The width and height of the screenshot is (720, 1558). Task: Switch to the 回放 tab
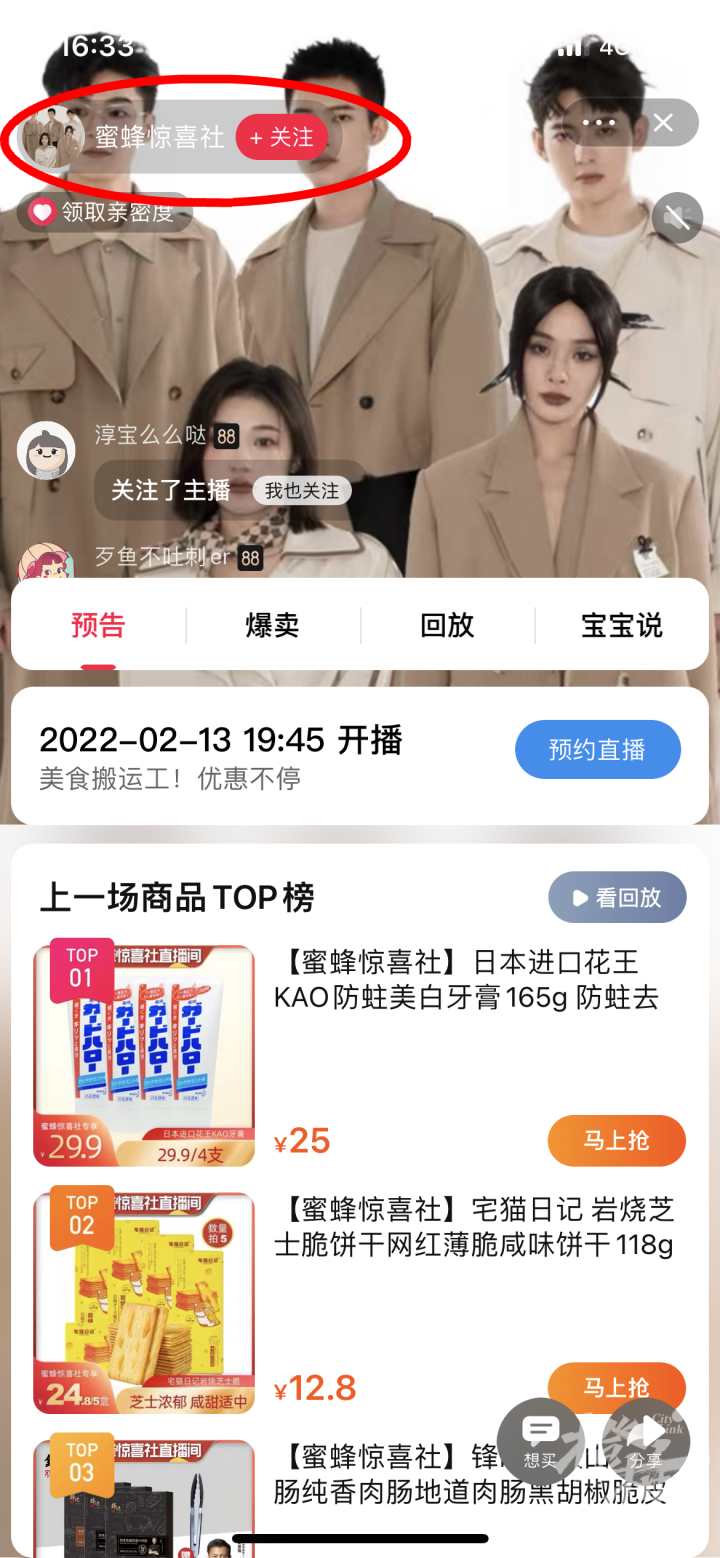click(x=447, y=626)
